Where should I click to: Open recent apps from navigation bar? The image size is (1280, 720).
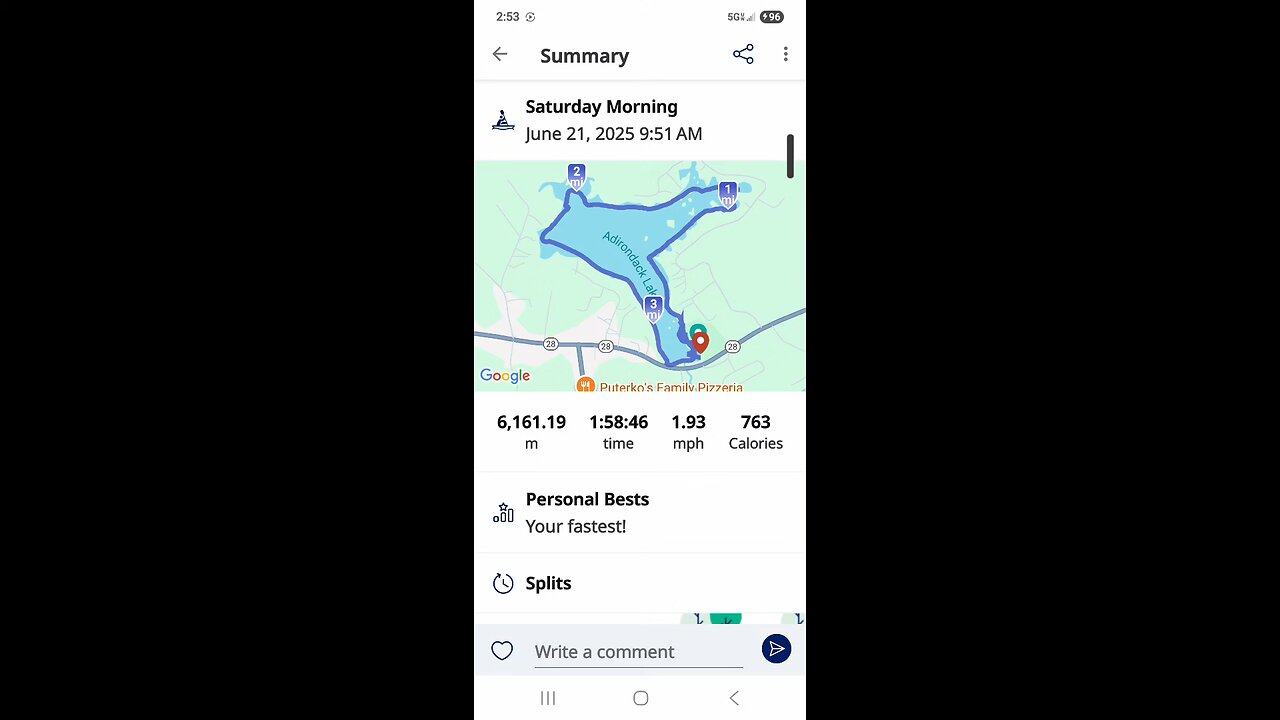coord(548,698)
